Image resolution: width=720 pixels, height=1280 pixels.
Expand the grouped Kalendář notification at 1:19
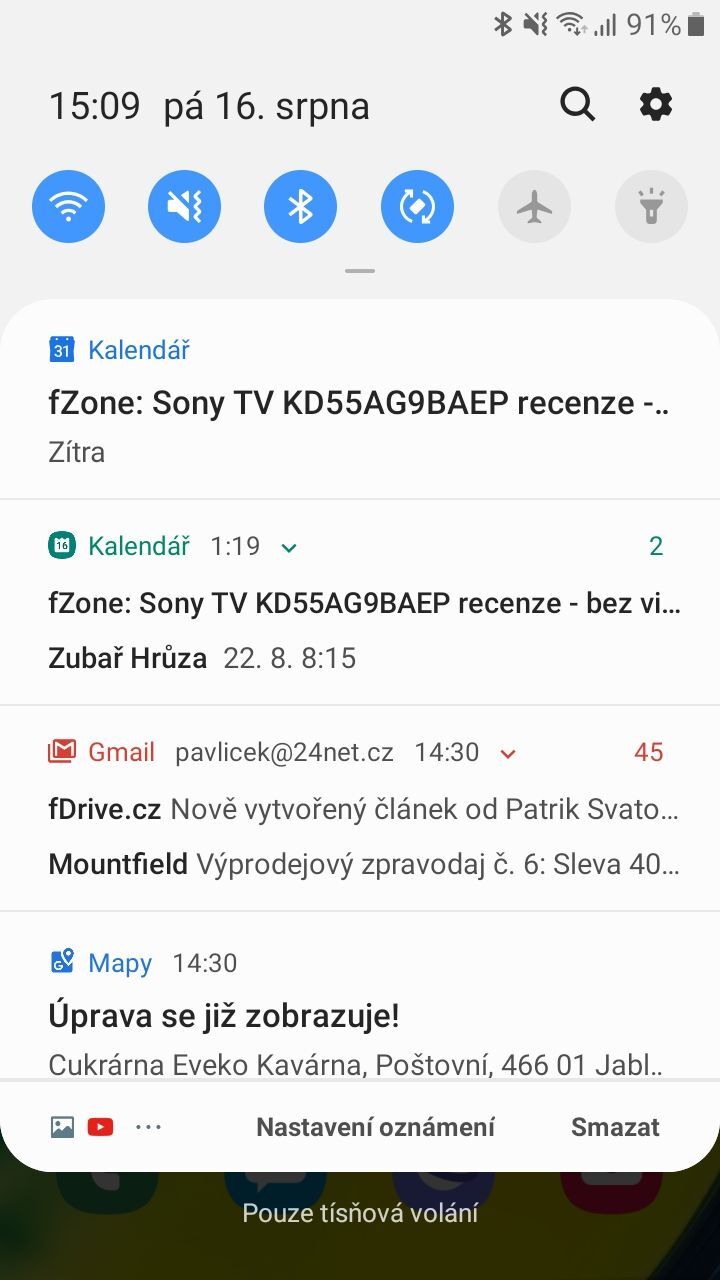pos(289,547)
